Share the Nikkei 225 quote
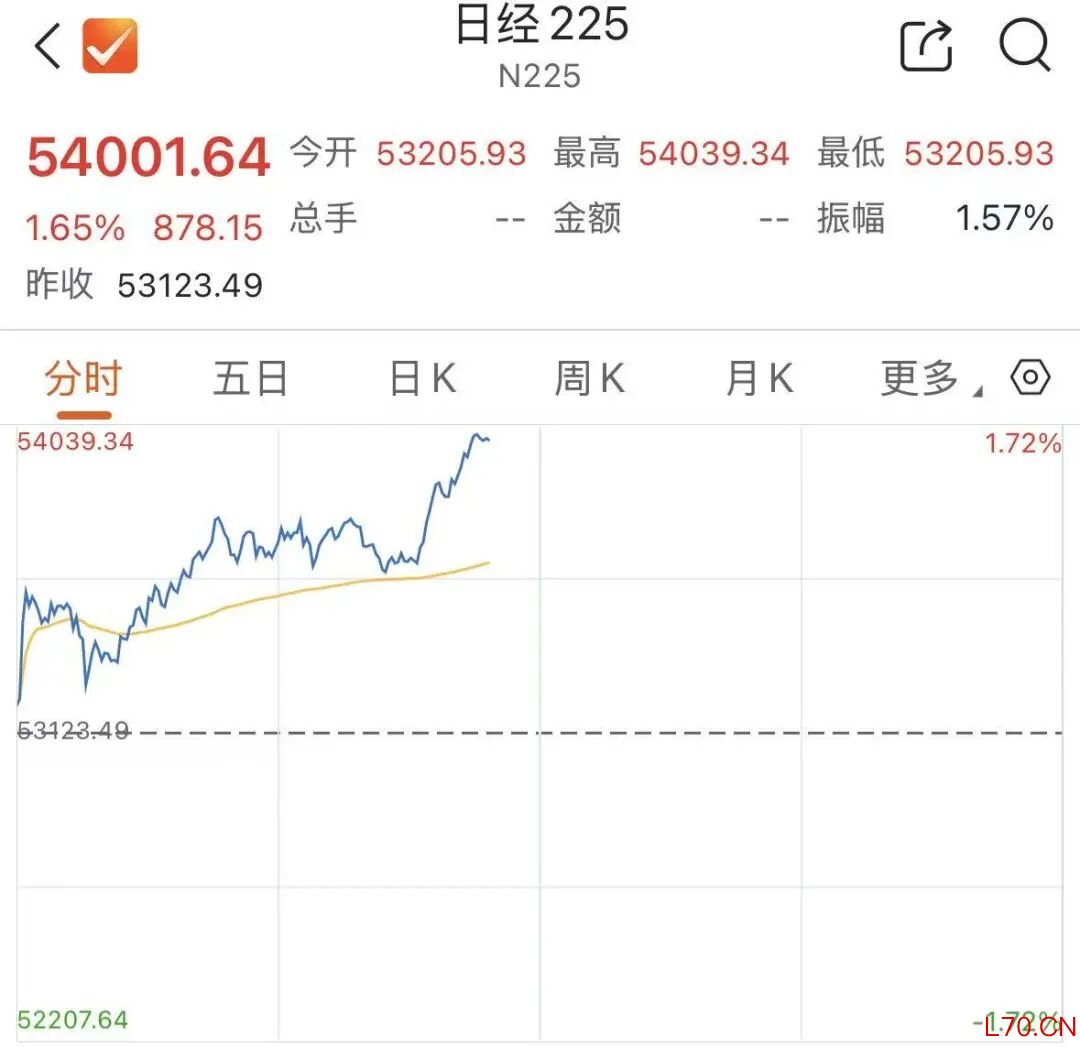 tap(926, 45)
